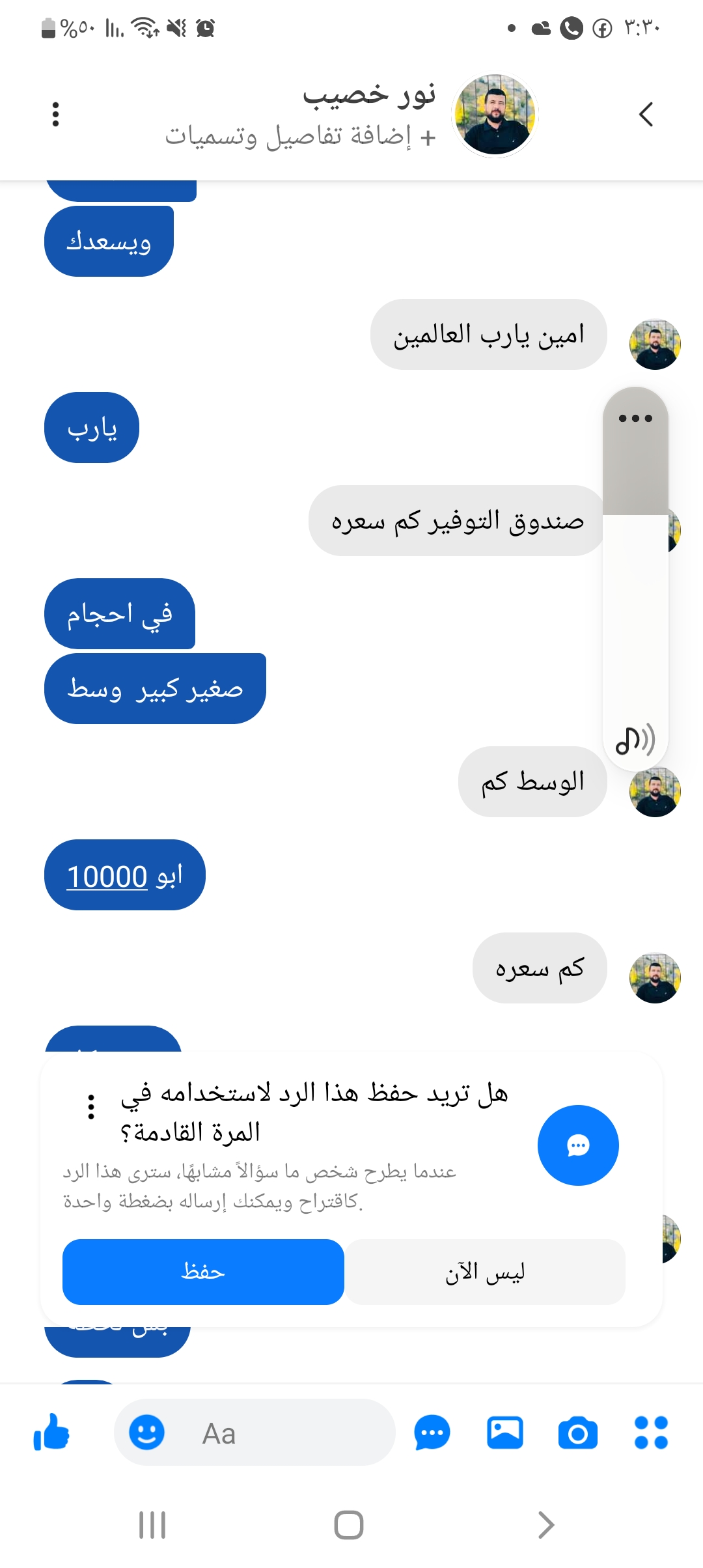Open the emoji picker in message box
Screen dimensions: 703x1568
tap(146, 1433)
